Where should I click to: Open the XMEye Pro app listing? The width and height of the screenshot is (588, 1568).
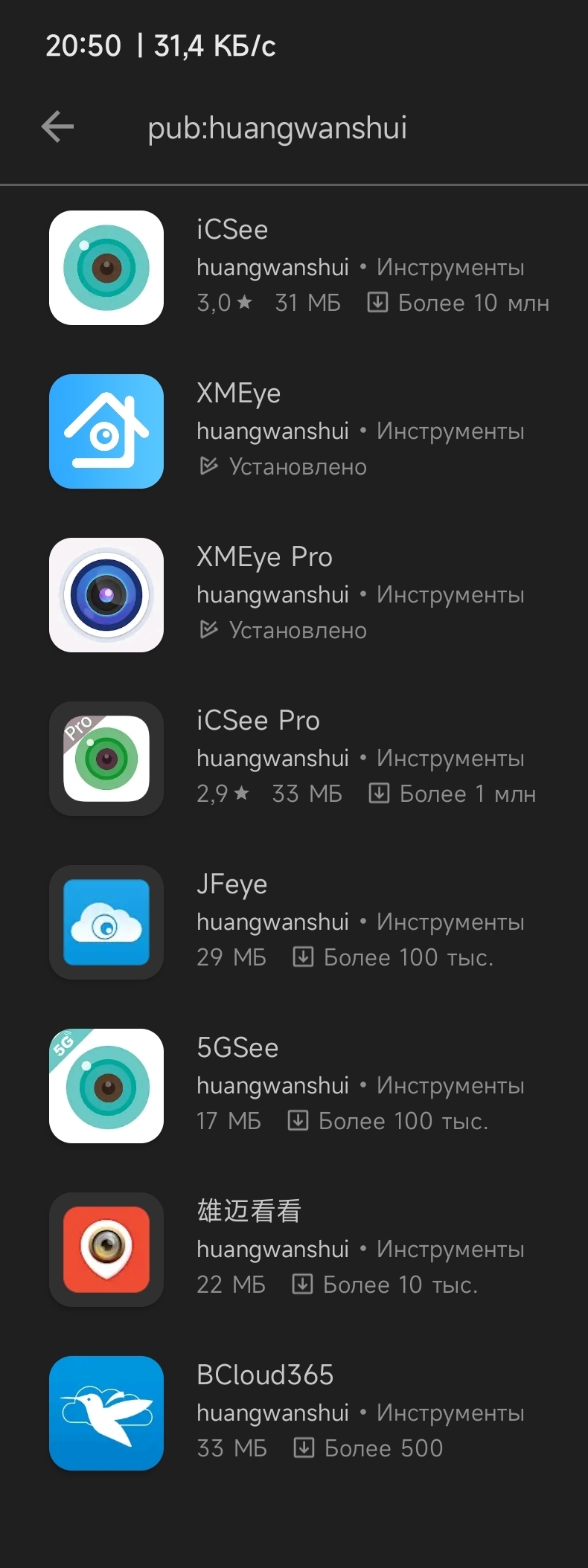pos(298,594)
